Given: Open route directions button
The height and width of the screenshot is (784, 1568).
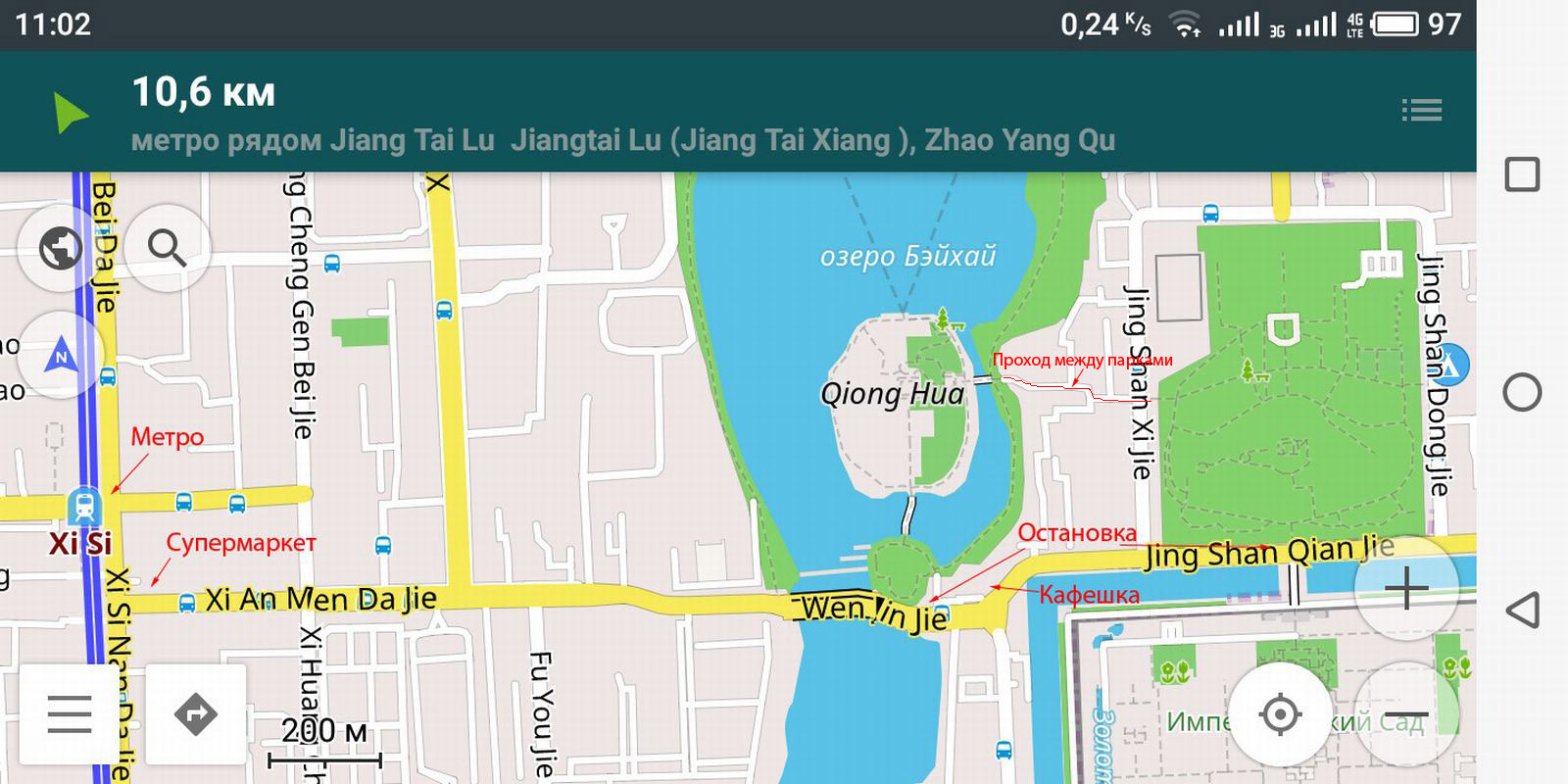Looking at the screenshot, I should (196, 713).
